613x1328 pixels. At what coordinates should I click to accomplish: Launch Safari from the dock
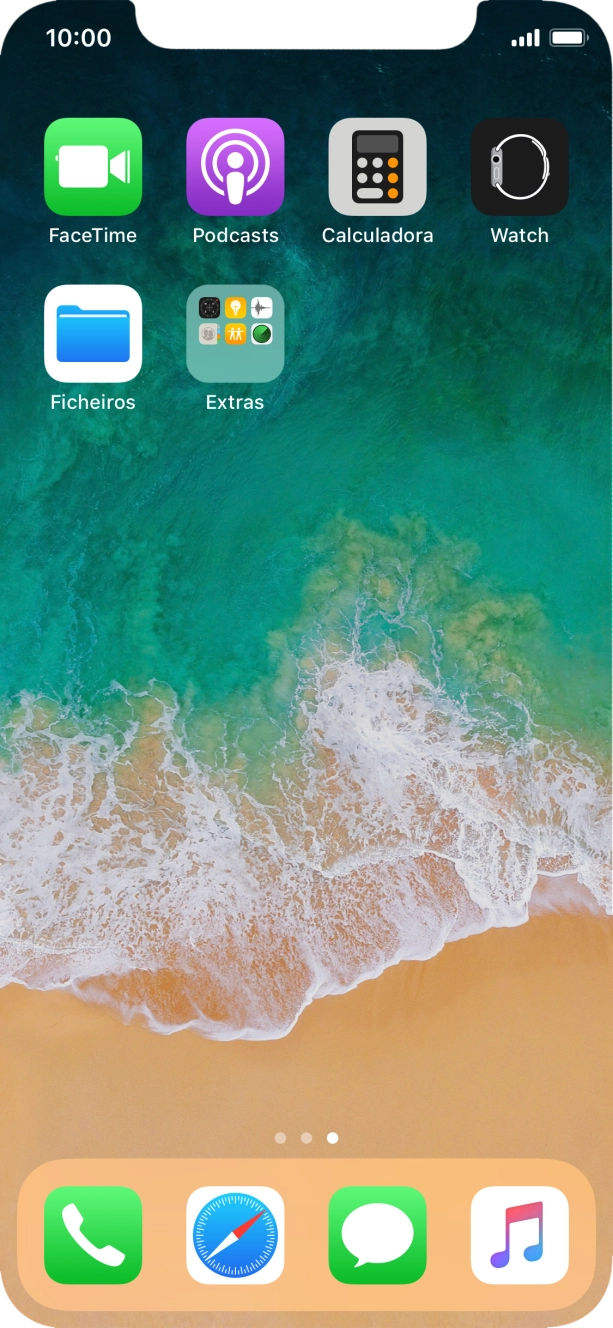coord(235,1235)
